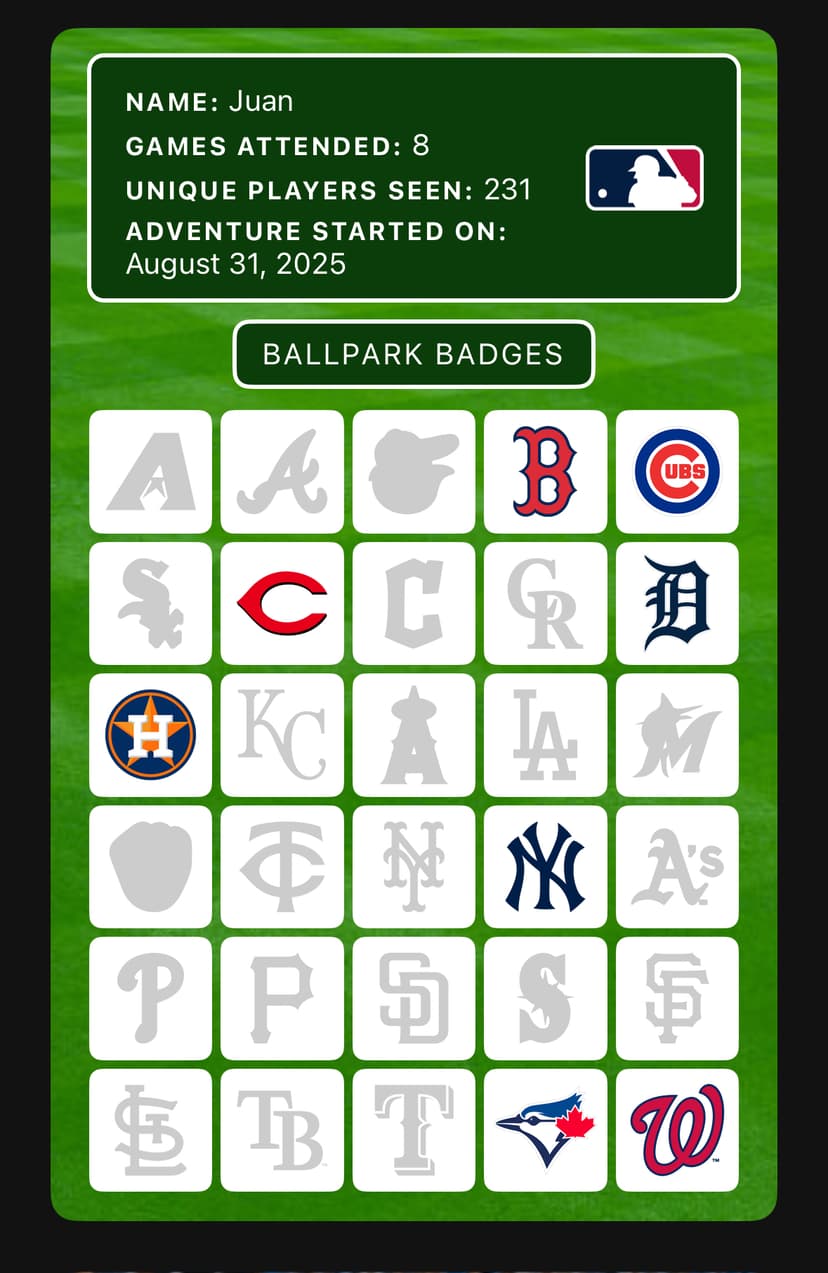
Task: Click the Houston Astros badge
Action: 150,735
